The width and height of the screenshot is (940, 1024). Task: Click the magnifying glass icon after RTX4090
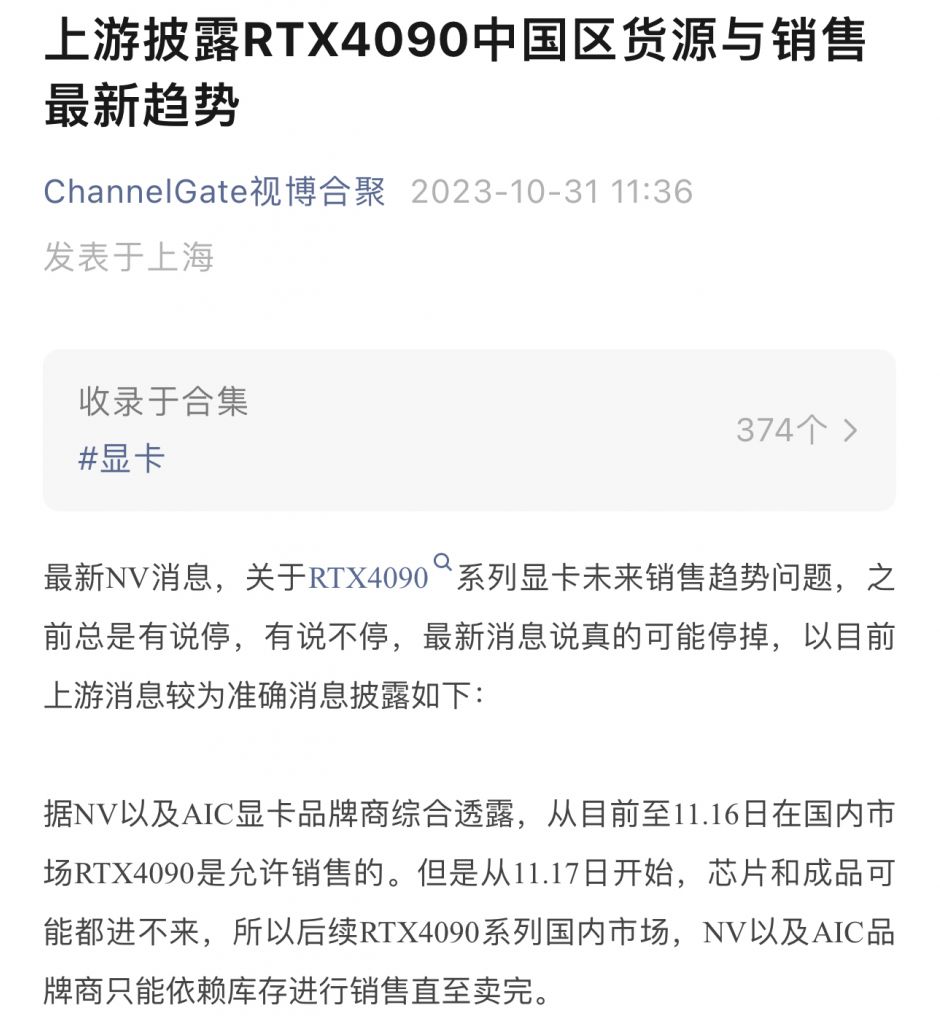(443, 563)
